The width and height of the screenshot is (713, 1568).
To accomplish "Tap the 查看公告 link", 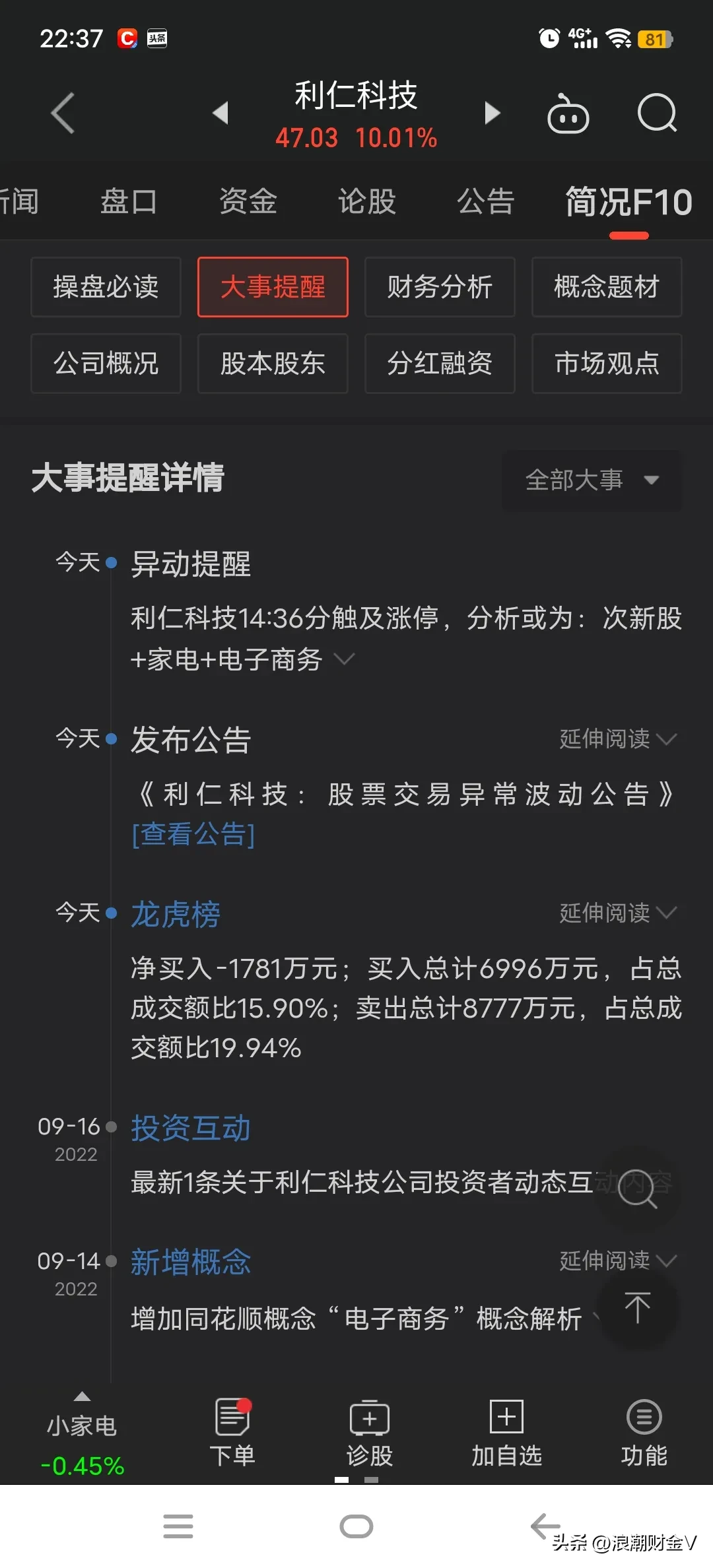I will pos(193,833).
